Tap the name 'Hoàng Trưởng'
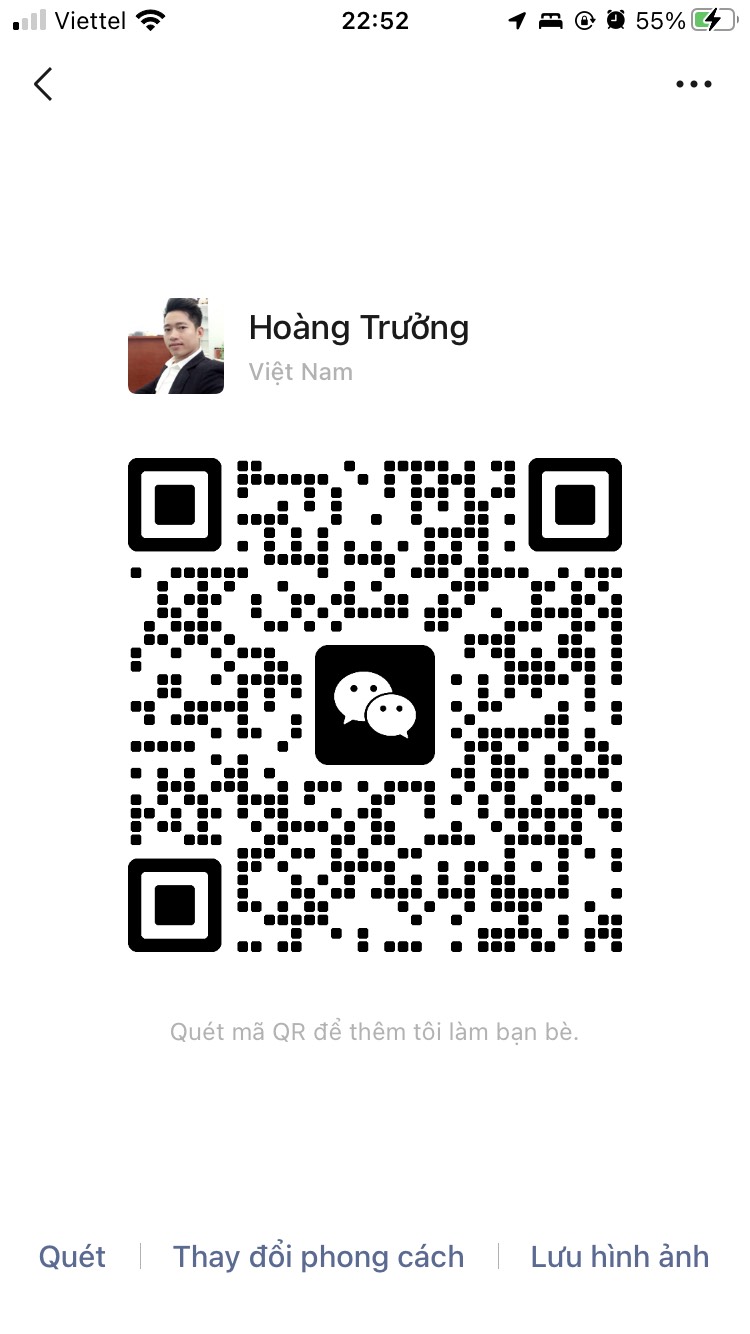The height and width of the screenshot is (1334, 750). 360,327
